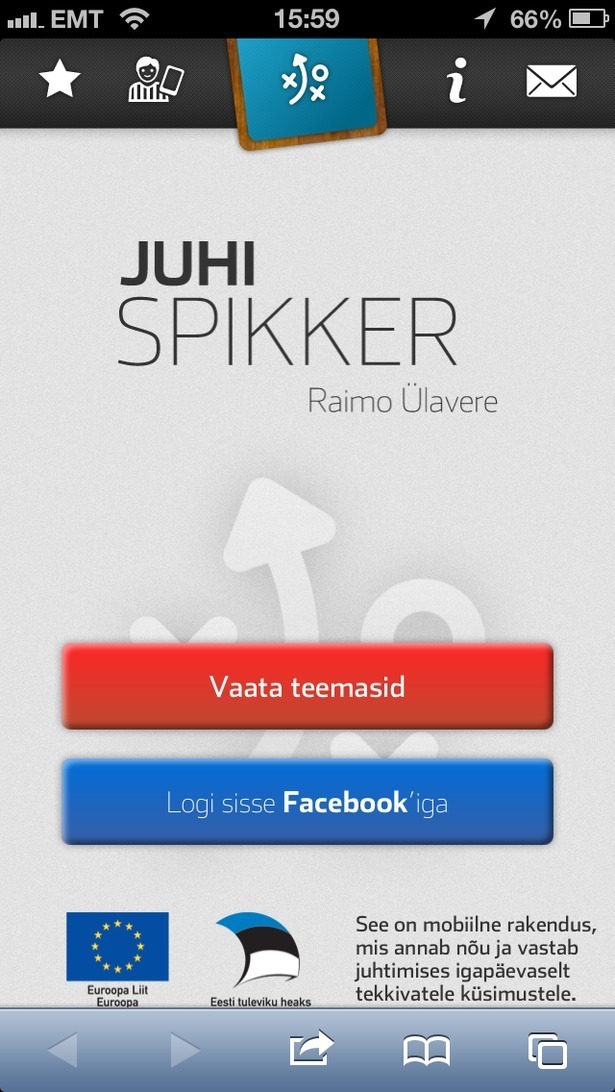Show open Safari pages
The width and height of the screenshot is (615, 1092).
[x=547, y=1050]
